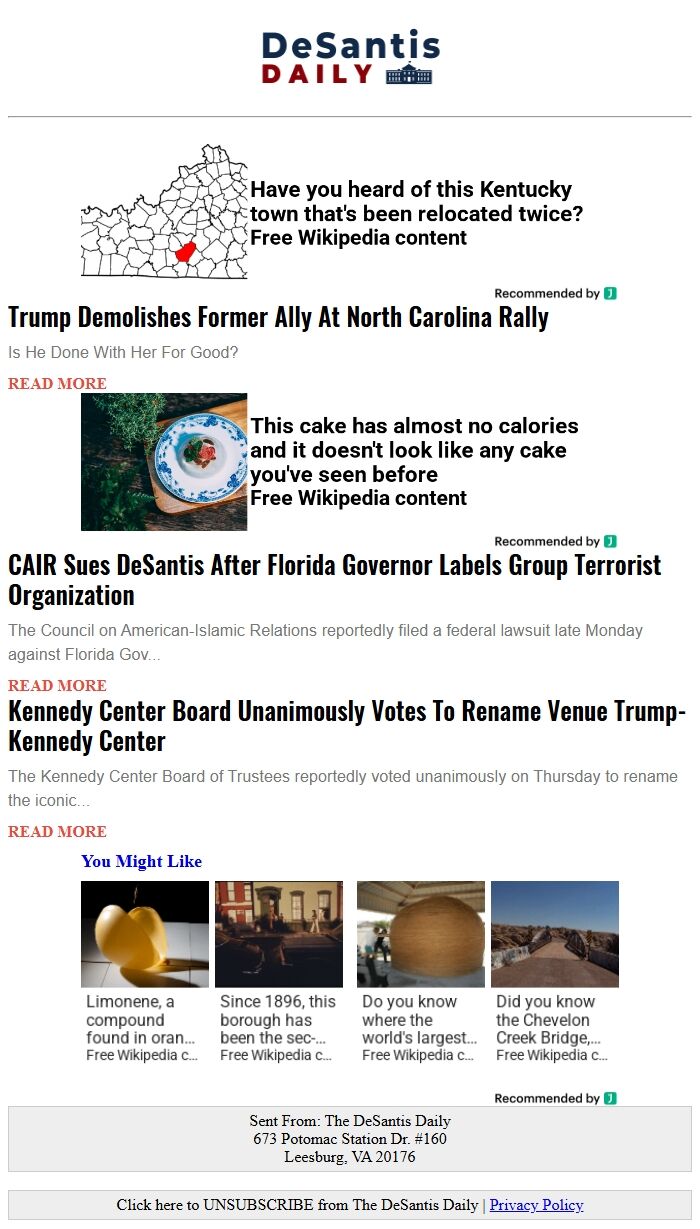The image size is (700, 1229).
Task: Open the Limonene compound recommendation tile
Action: 144,972
